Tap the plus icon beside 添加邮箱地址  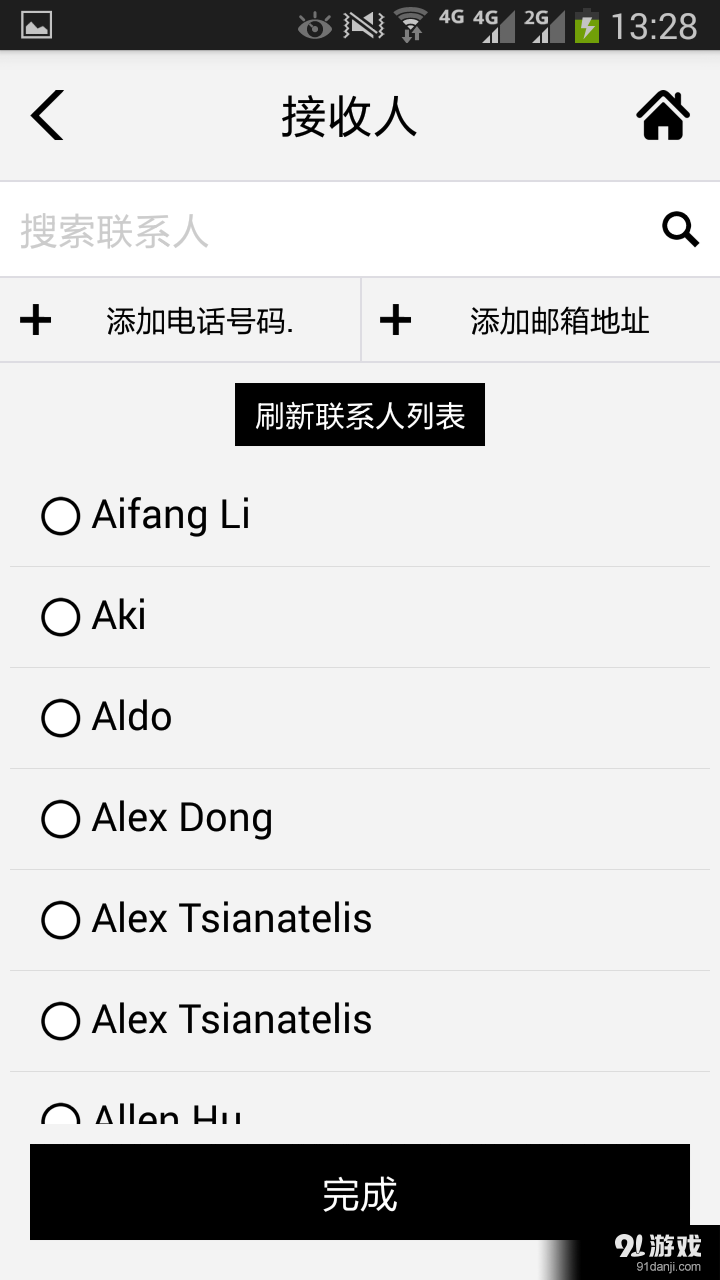pyautogui.click(x=396, y=319)
